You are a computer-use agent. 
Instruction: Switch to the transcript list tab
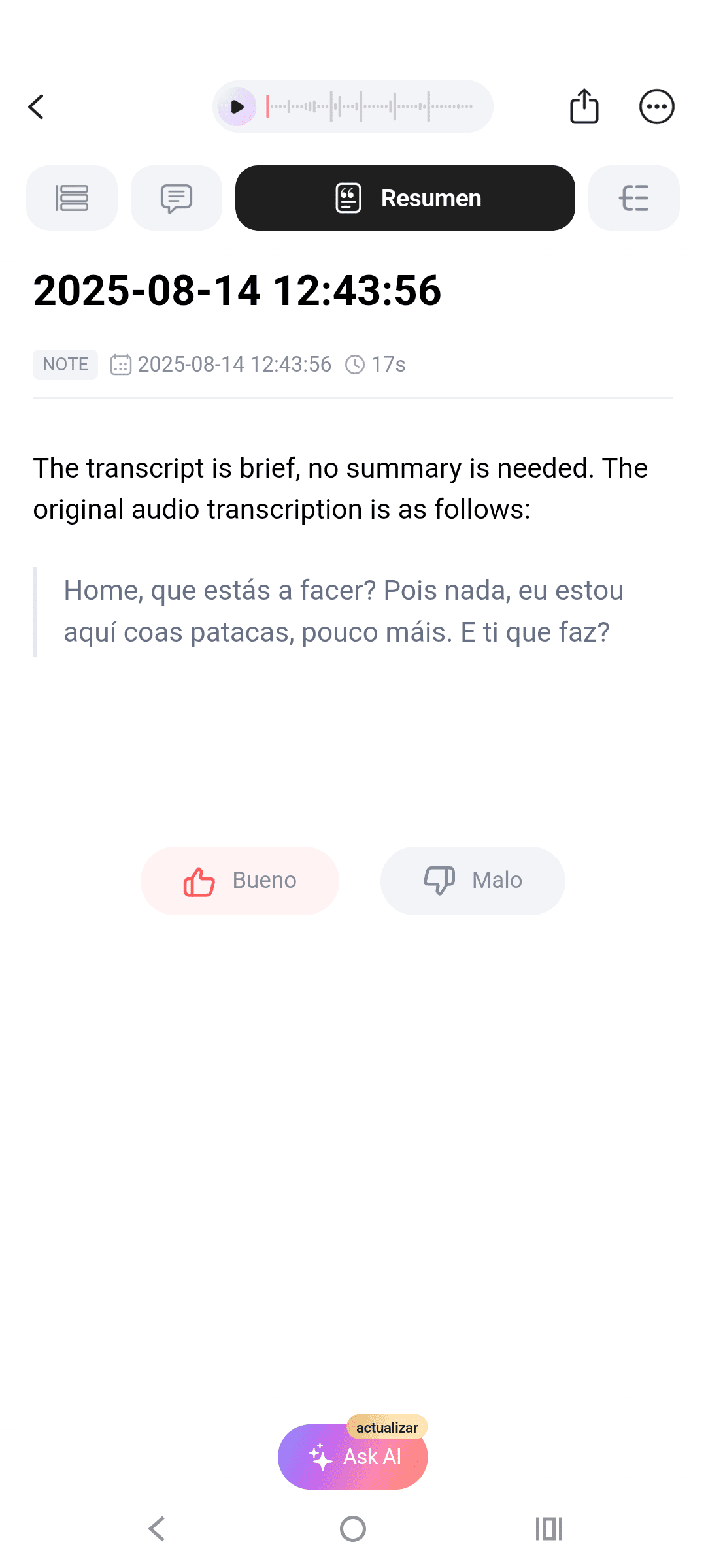[x=72, y=198]
